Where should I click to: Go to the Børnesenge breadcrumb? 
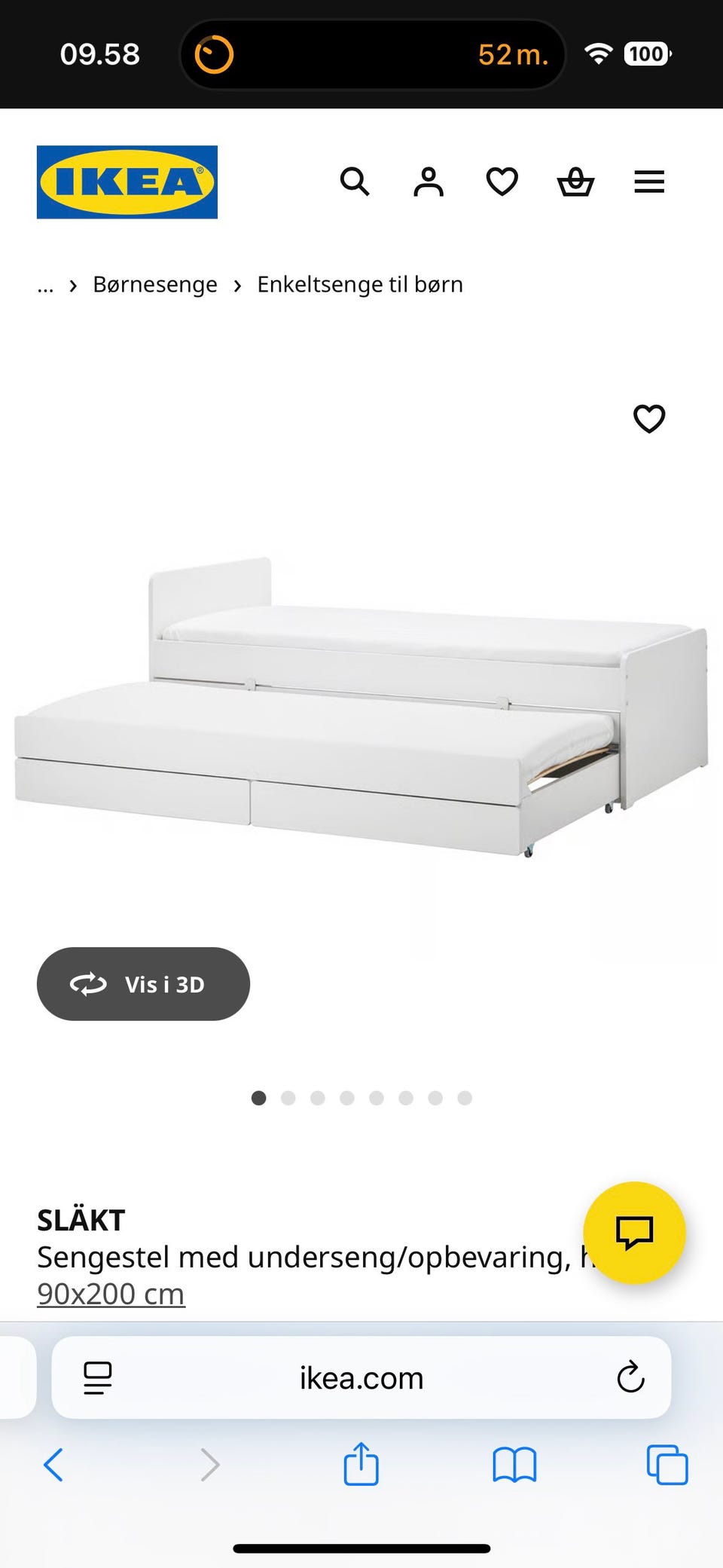click(154, 285)
